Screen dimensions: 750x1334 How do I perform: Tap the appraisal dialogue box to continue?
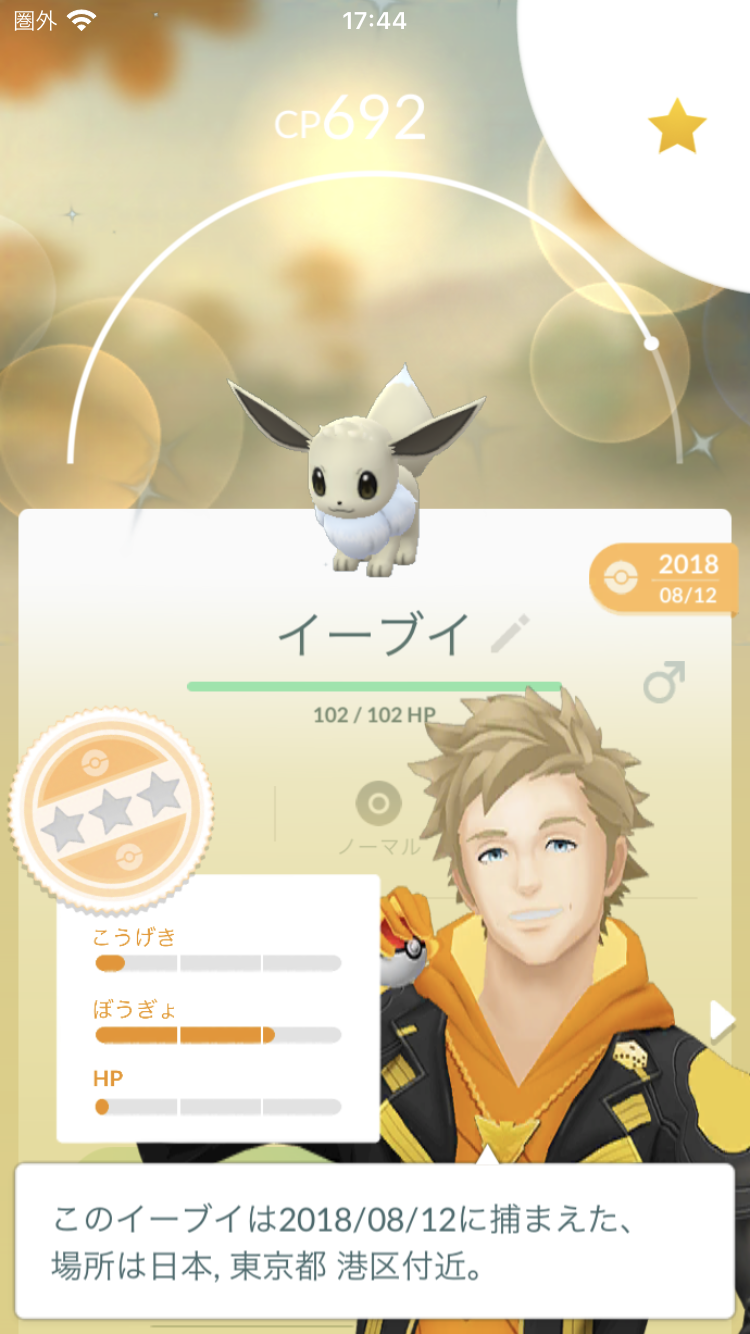(x=374, y=1241)
